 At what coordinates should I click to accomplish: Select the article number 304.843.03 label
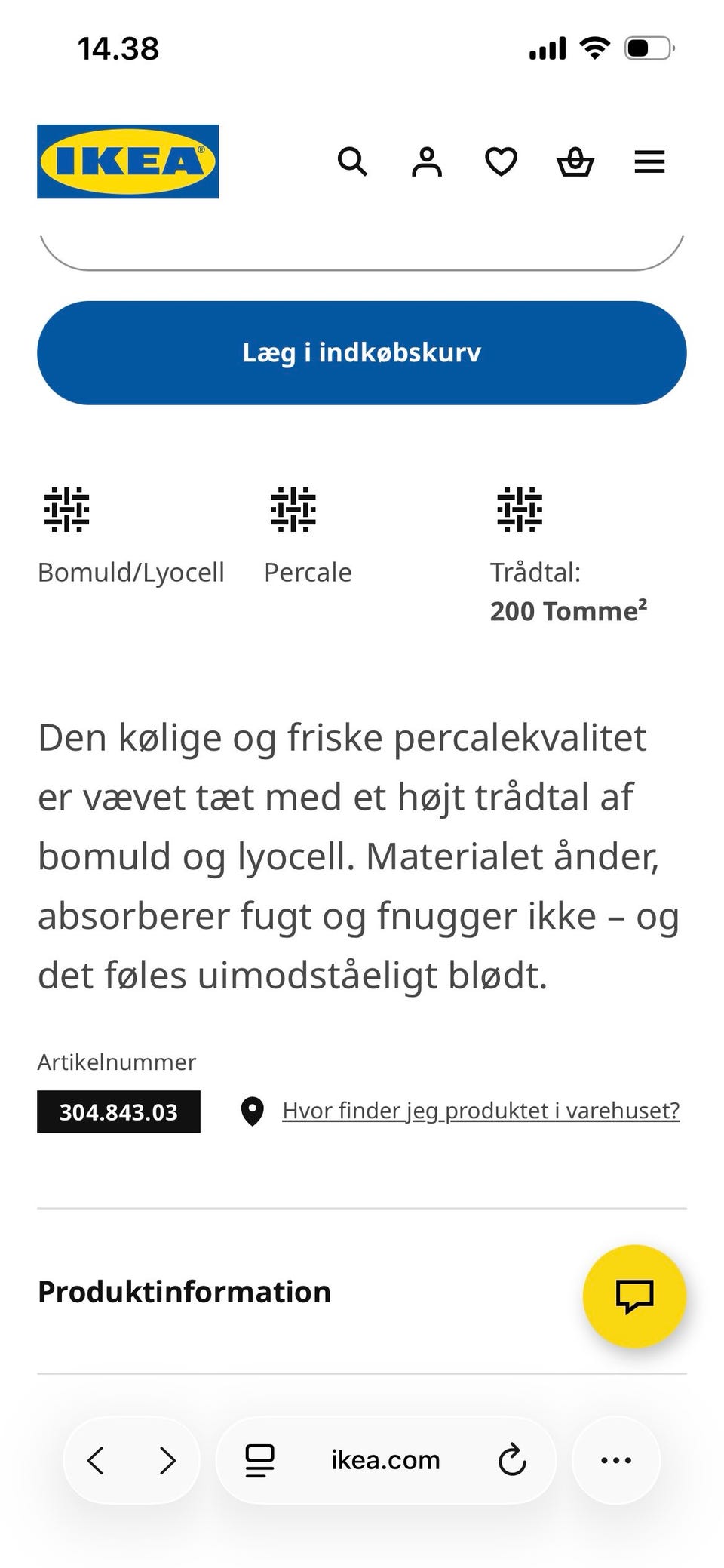click(118, 1111)
